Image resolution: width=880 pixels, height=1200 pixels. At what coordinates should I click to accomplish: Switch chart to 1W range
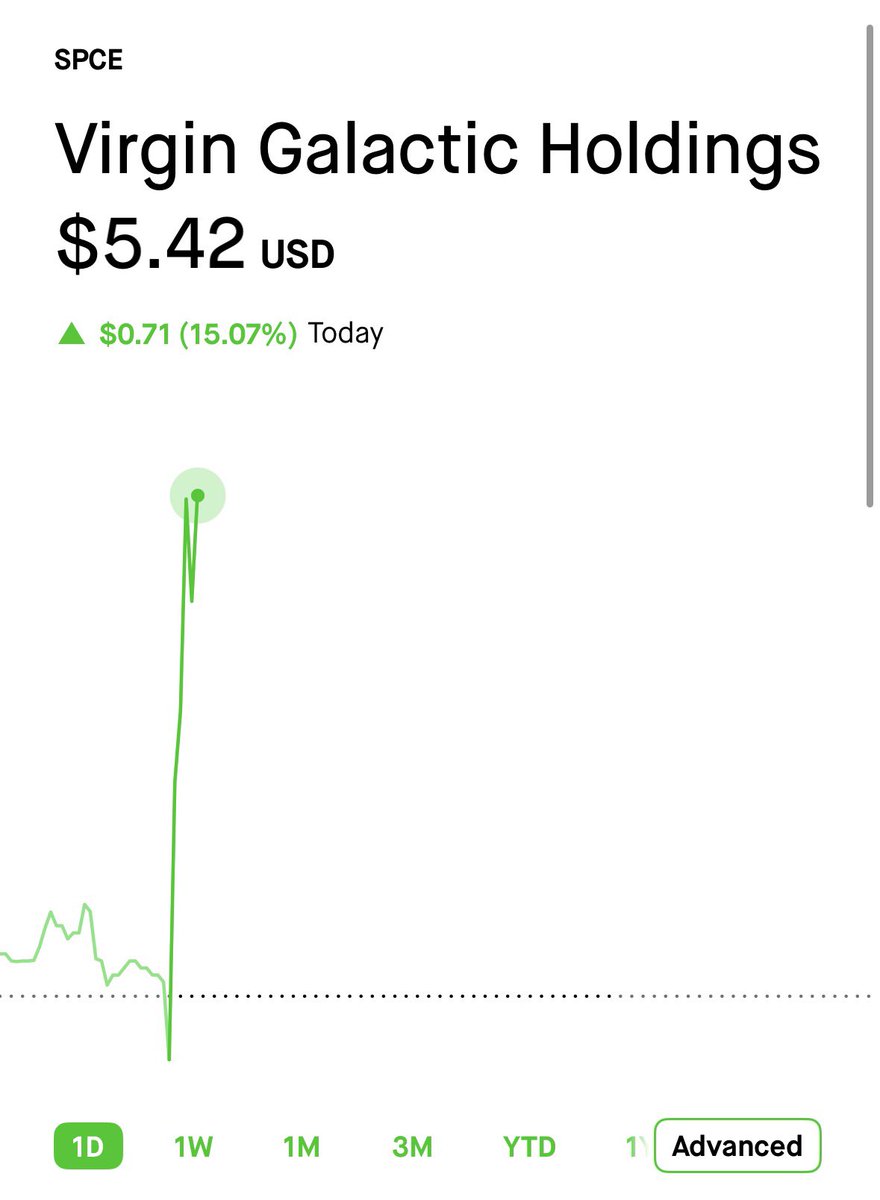click(193, 1146)
